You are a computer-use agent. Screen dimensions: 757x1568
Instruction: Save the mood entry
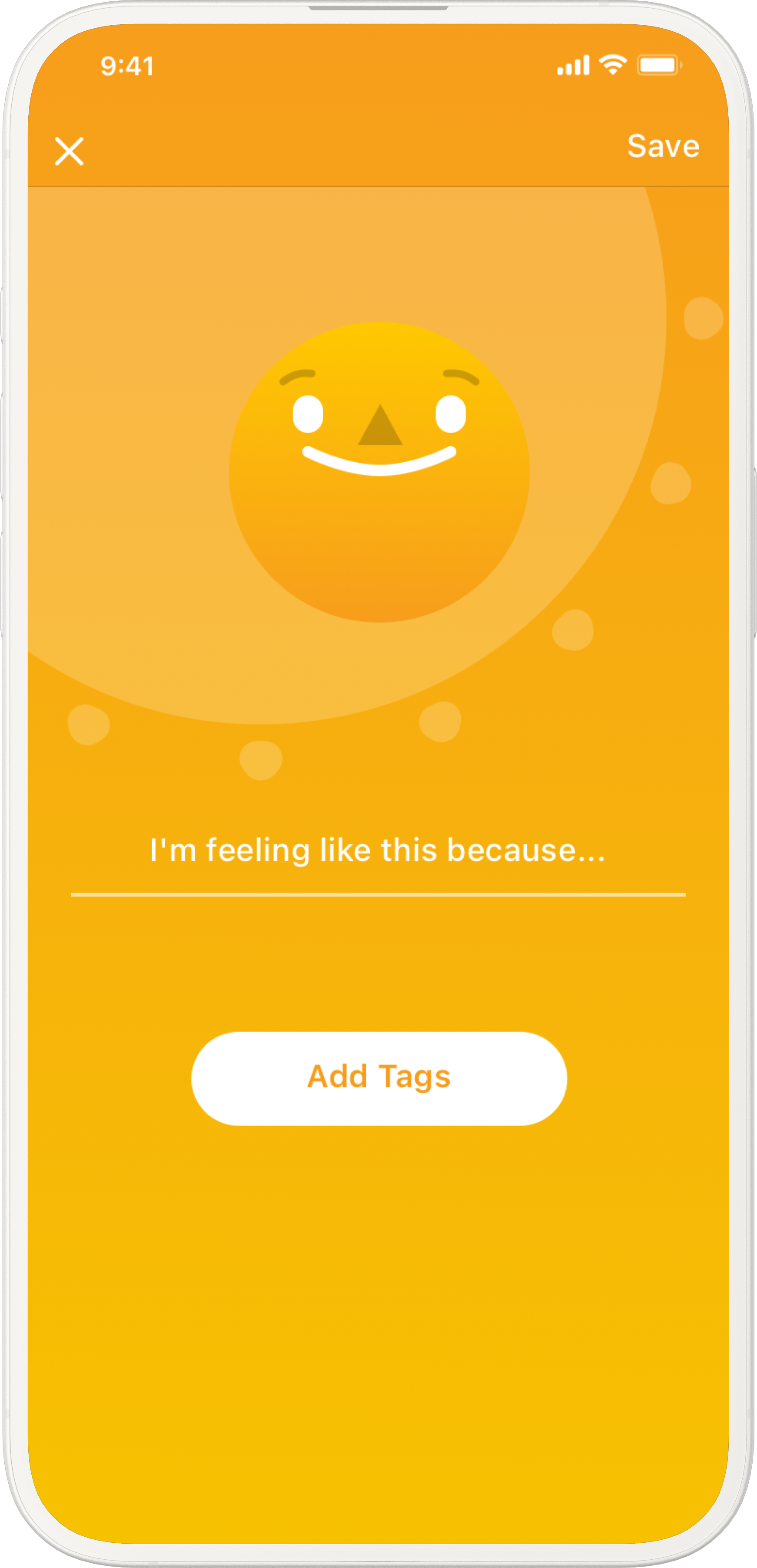pos(663,147)
